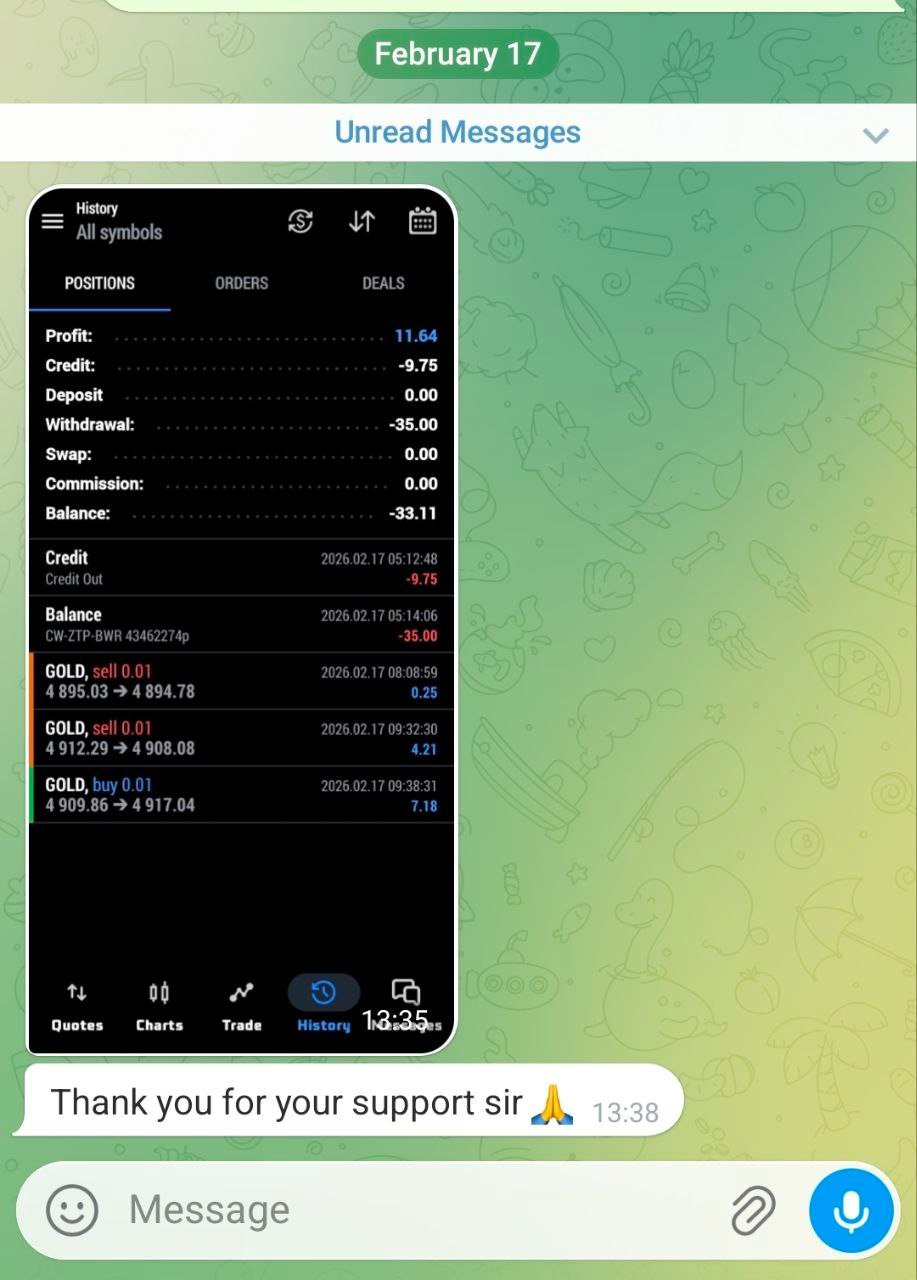Open the emoji picker
The height and width of the screenshot is (1280, 917).
tap(72, 1211)
